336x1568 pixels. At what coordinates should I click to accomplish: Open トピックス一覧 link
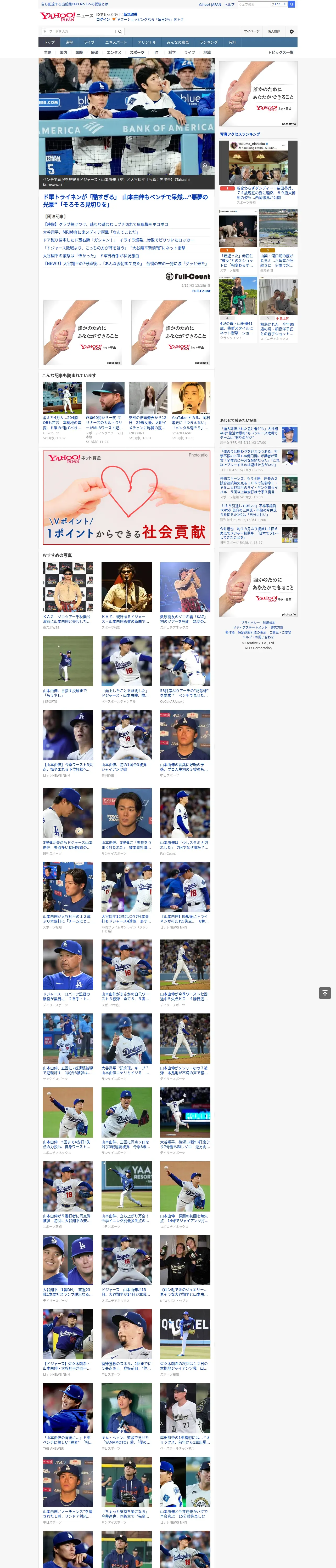281,52
